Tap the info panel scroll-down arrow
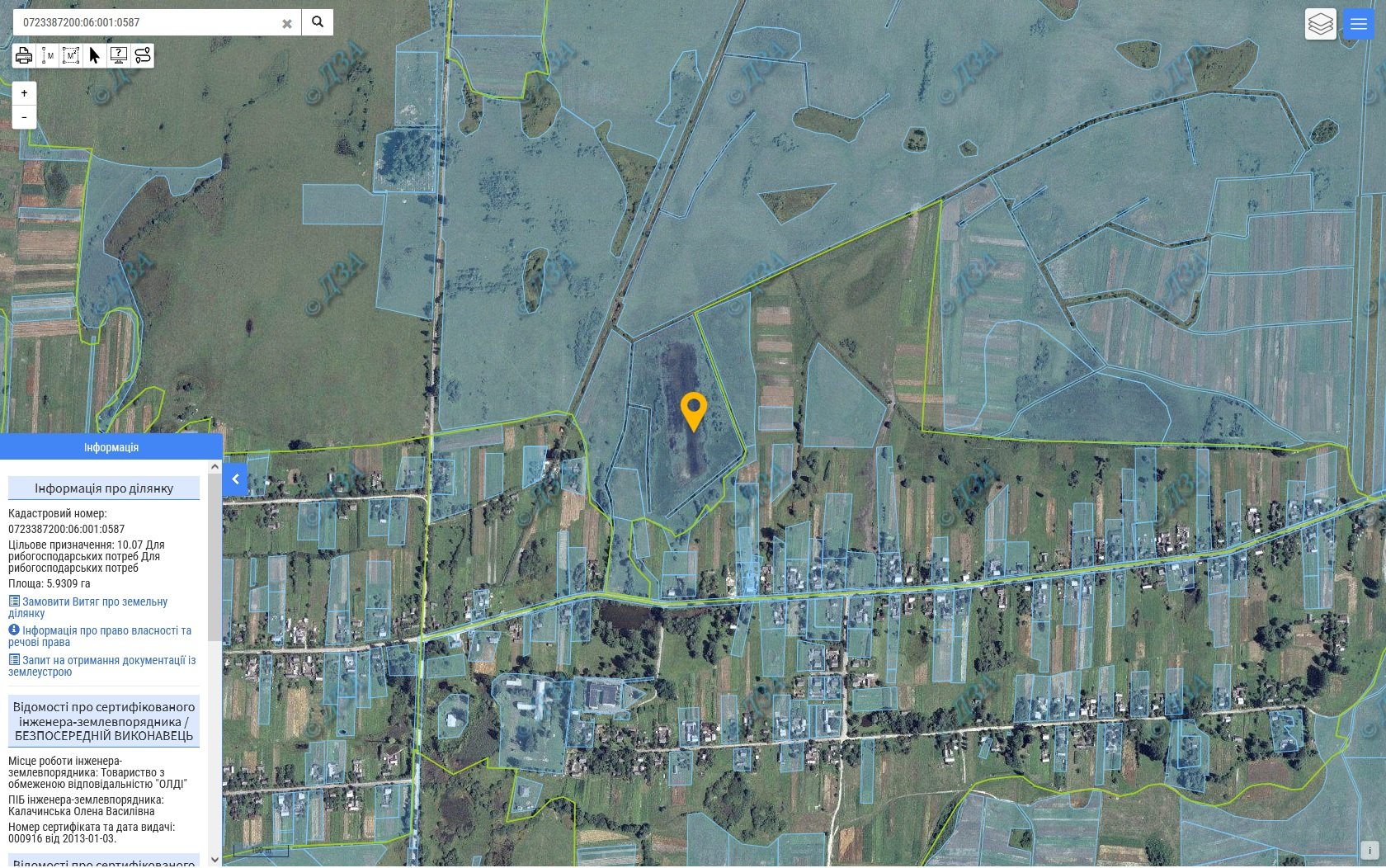The image size is (1386, 868). (214, 859)
